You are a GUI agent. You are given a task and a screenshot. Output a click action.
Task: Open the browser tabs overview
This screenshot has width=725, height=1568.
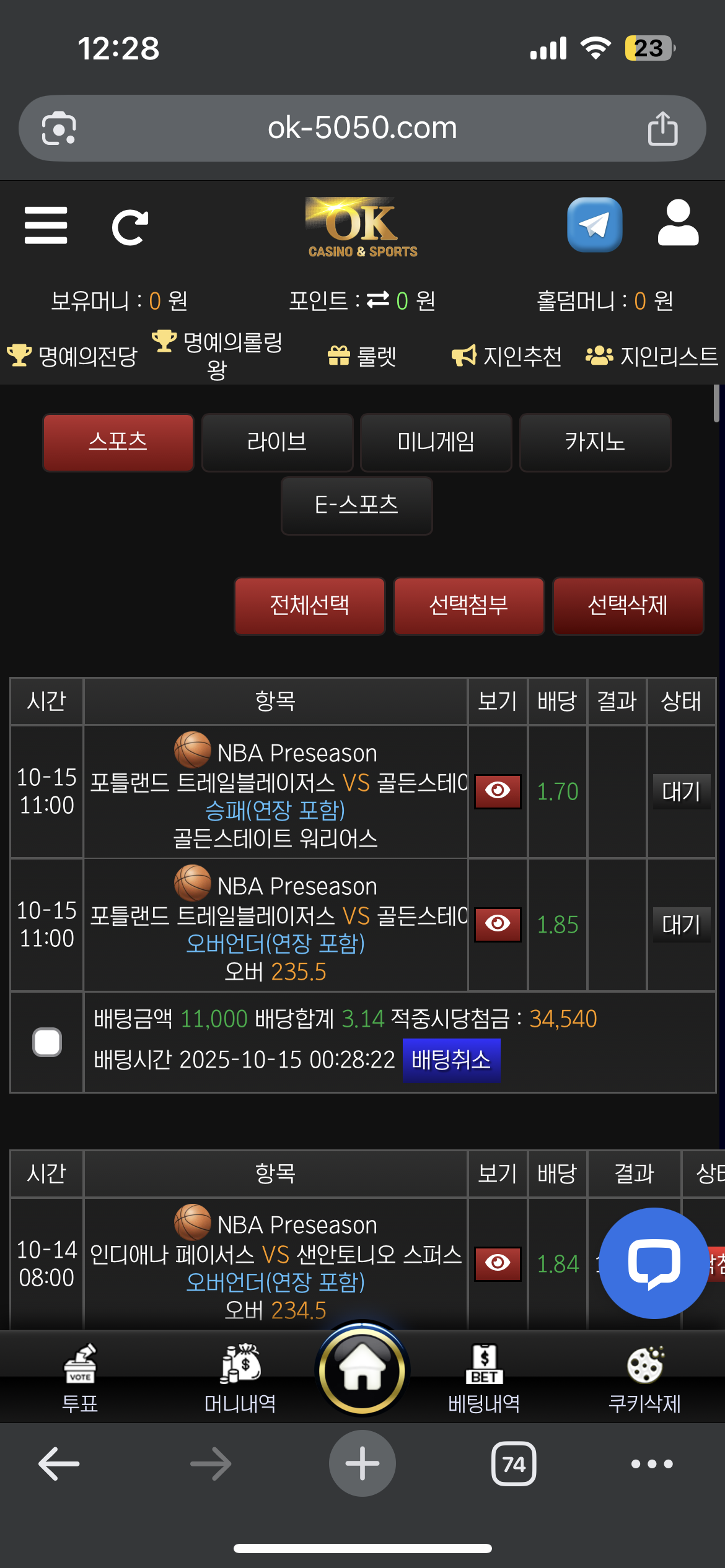tap(514, 1464)
